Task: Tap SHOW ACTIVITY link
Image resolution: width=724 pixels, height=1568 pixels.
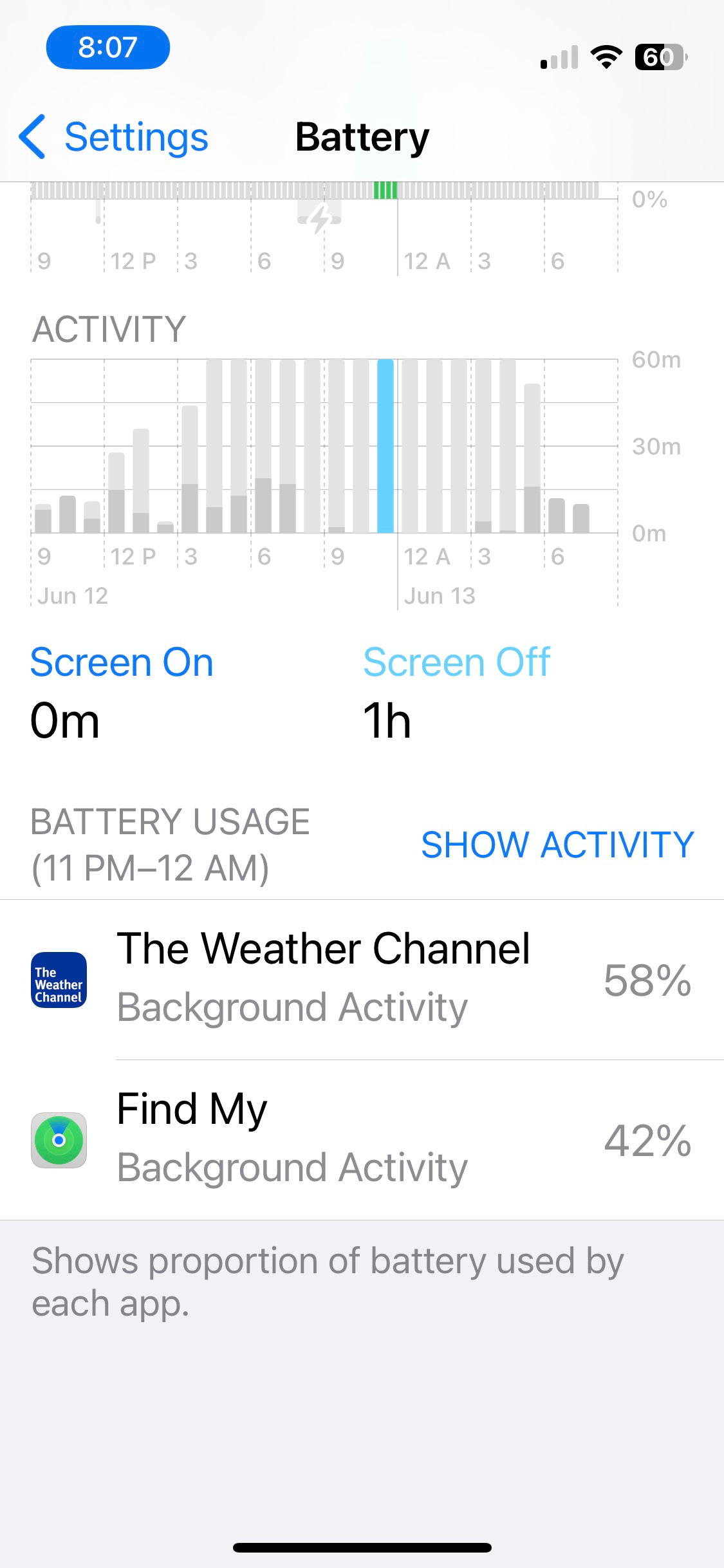Action: 557,845
